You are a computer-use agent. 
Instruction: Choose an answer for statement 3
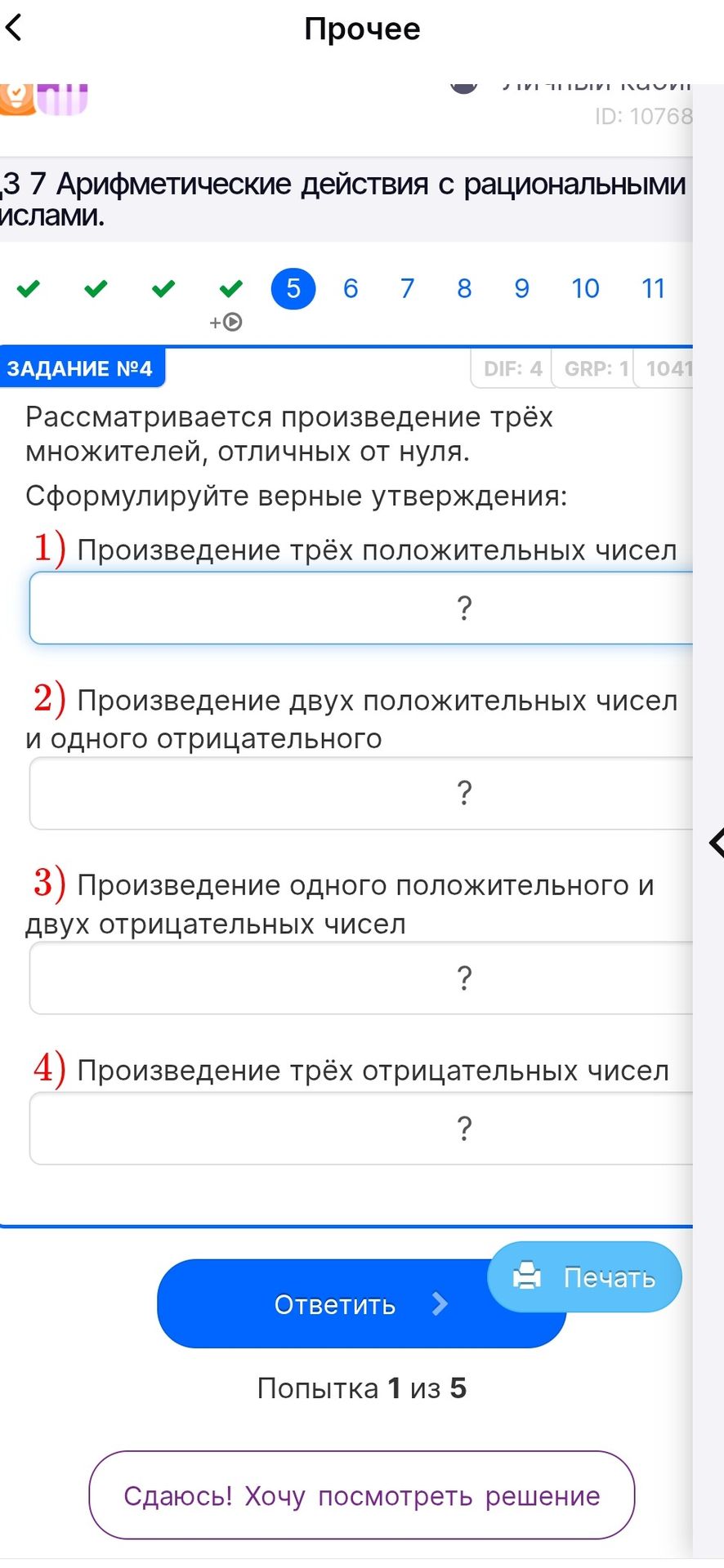pos(361,978)
